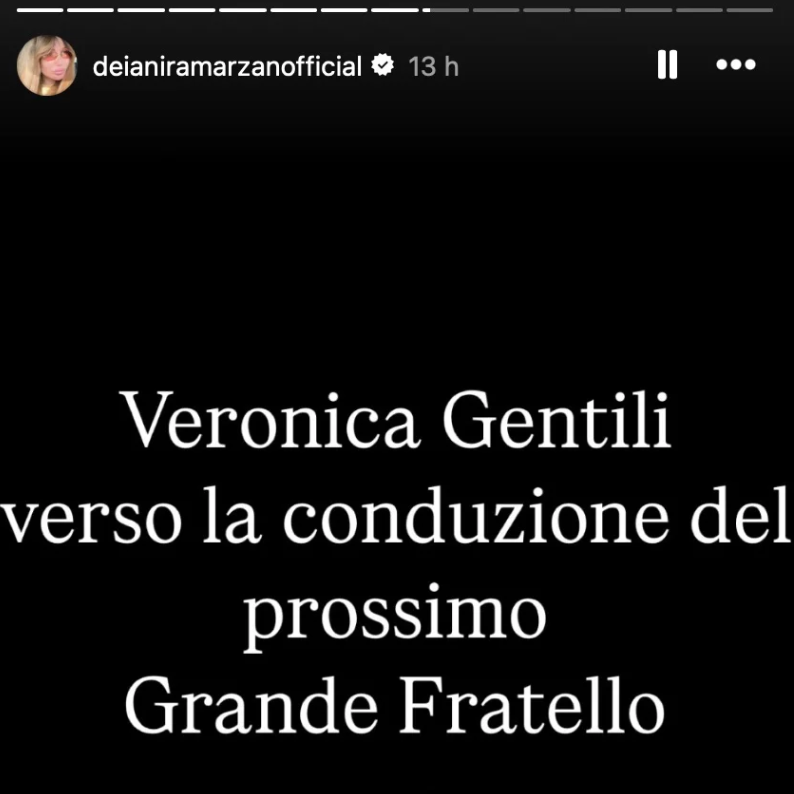
Task: Pause the playing story
Action: (x=667, y=66)
